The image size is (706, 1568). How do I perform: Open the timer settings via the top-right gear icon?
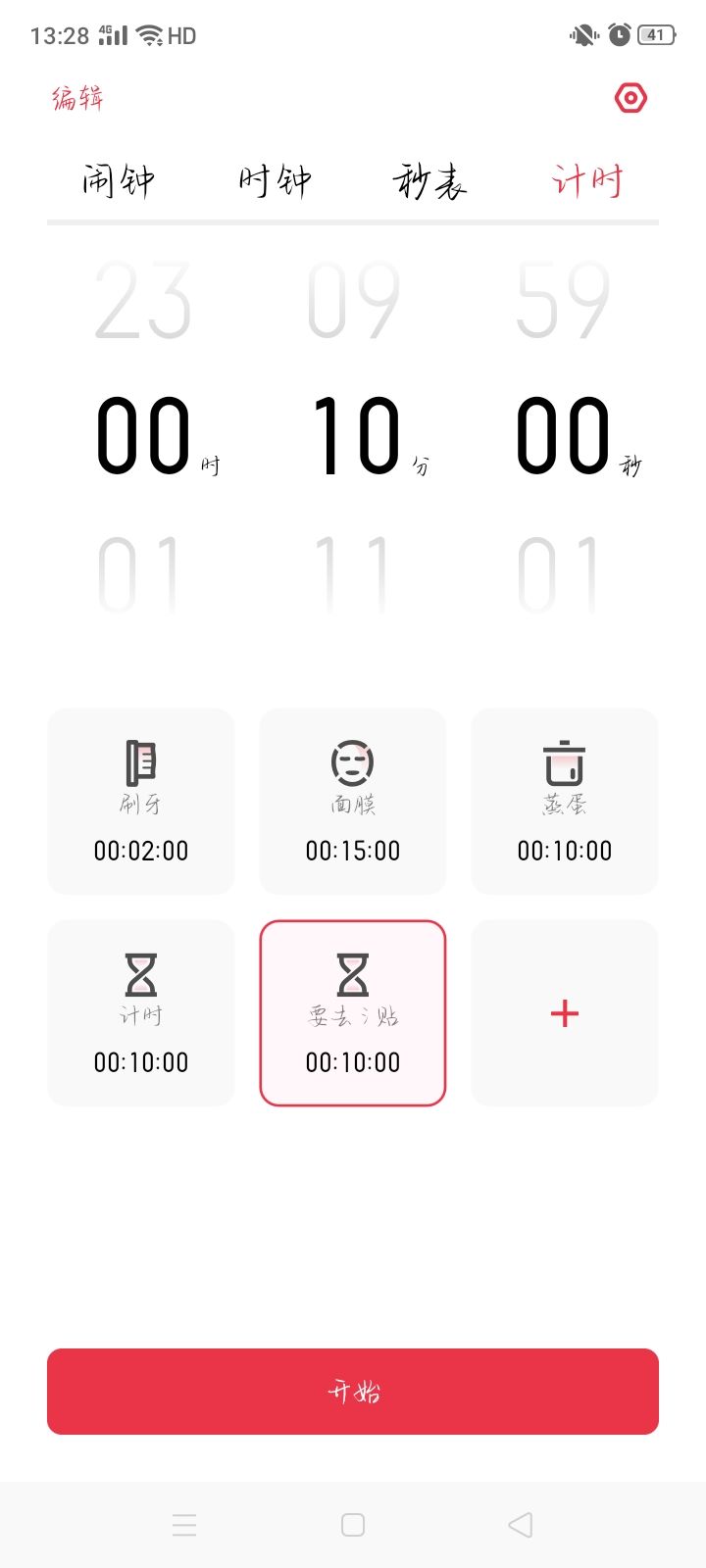(630, 97)
